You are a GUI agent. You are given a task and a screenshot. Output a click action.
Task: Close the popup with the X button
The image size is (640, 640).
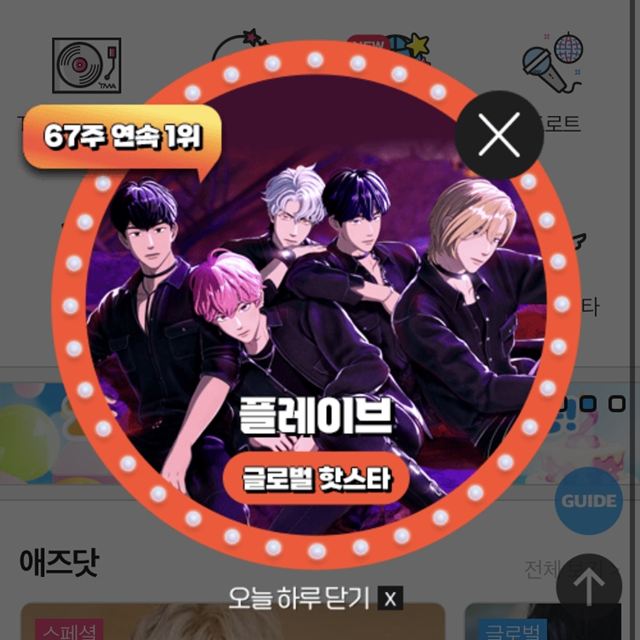pos(498,135)
